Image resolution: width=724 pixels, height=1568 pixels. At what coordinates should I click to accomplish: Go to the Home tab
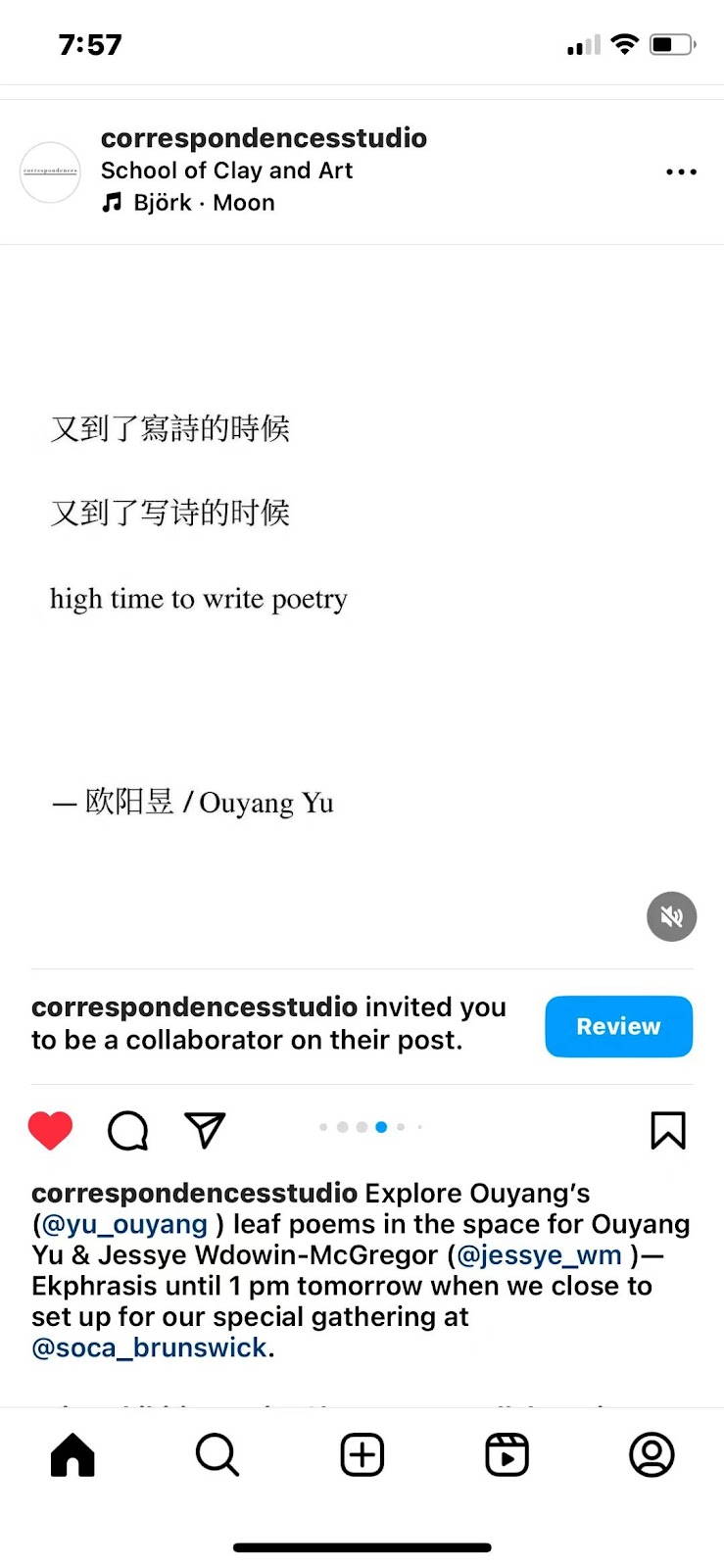[72, 1454]
